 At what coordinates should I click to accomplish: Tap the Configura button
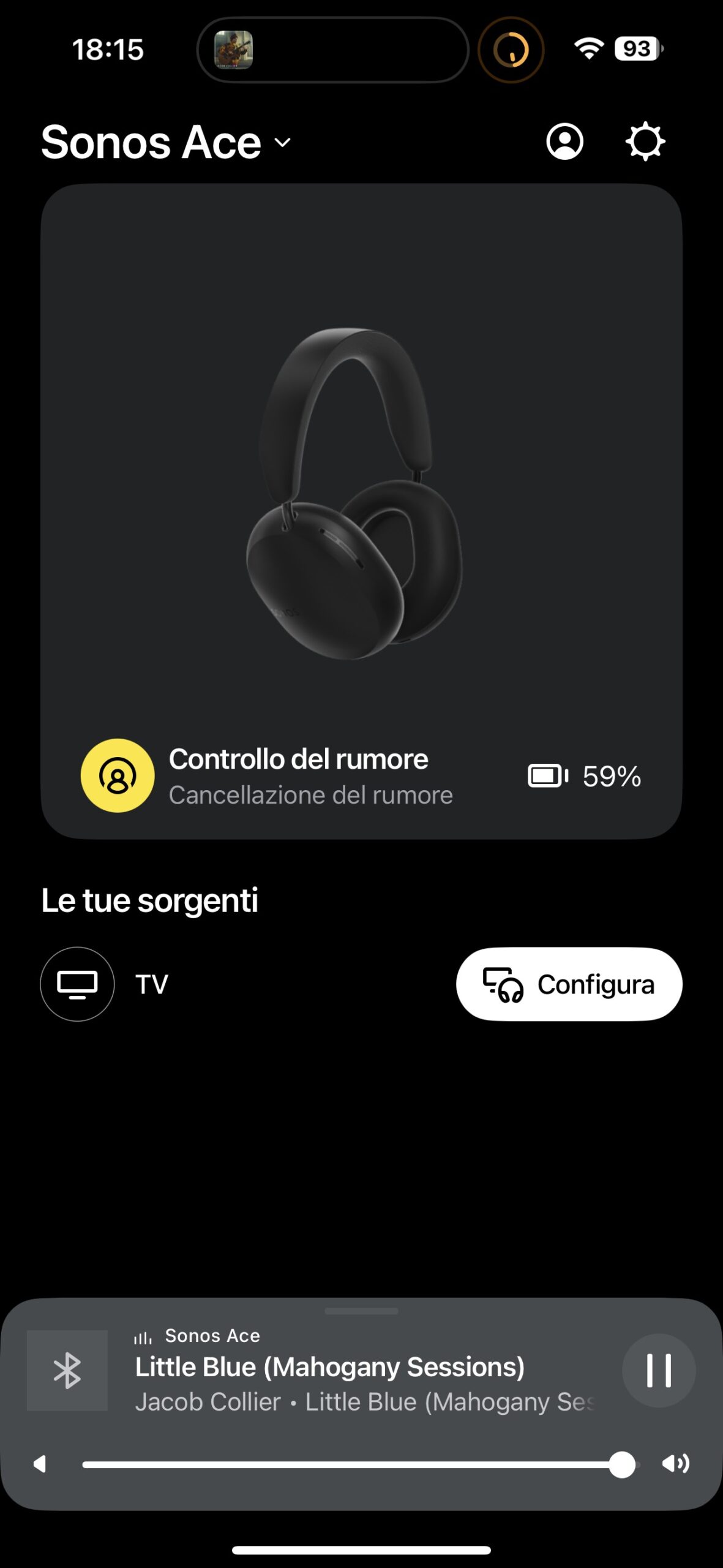[569, 984]
